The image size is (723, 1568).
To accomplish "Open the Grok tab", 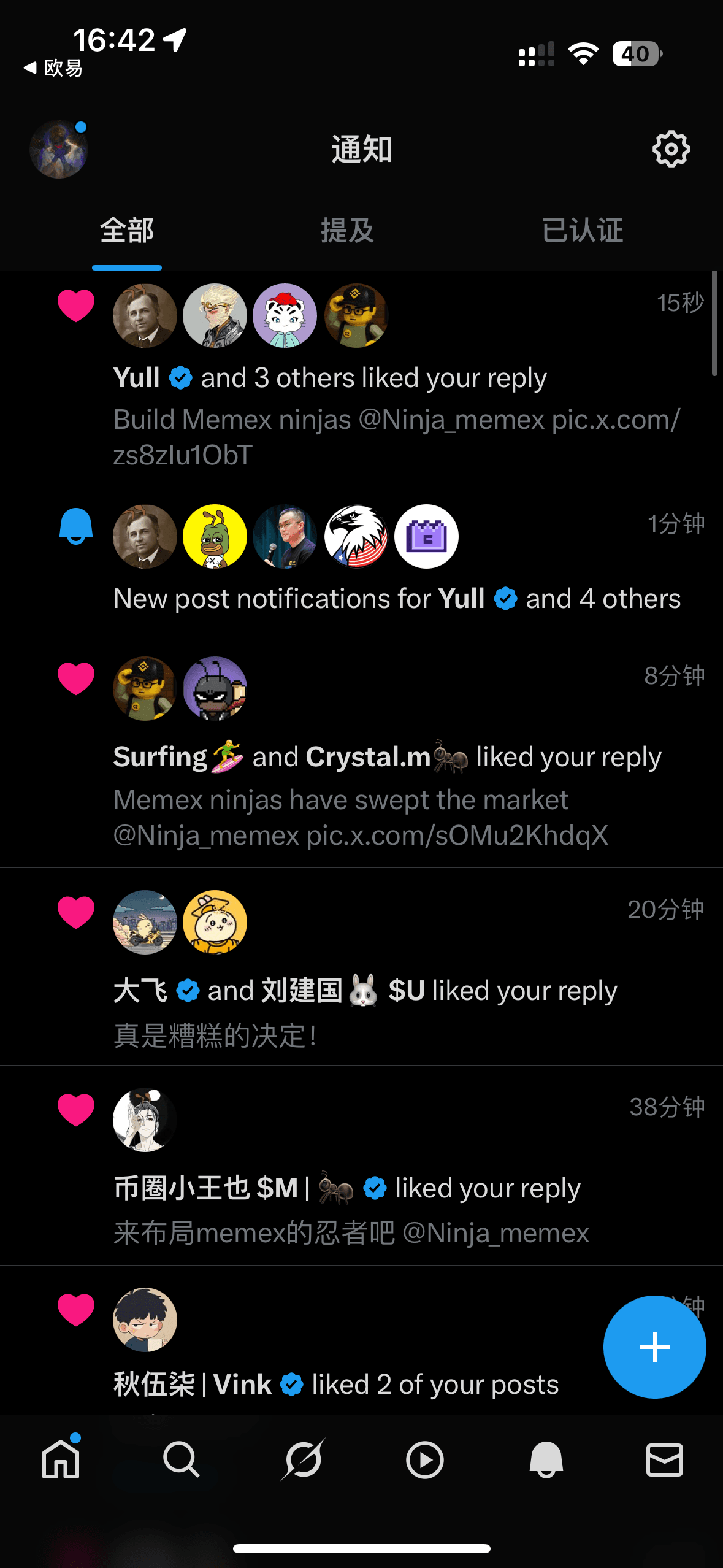I will [303, 1459].
